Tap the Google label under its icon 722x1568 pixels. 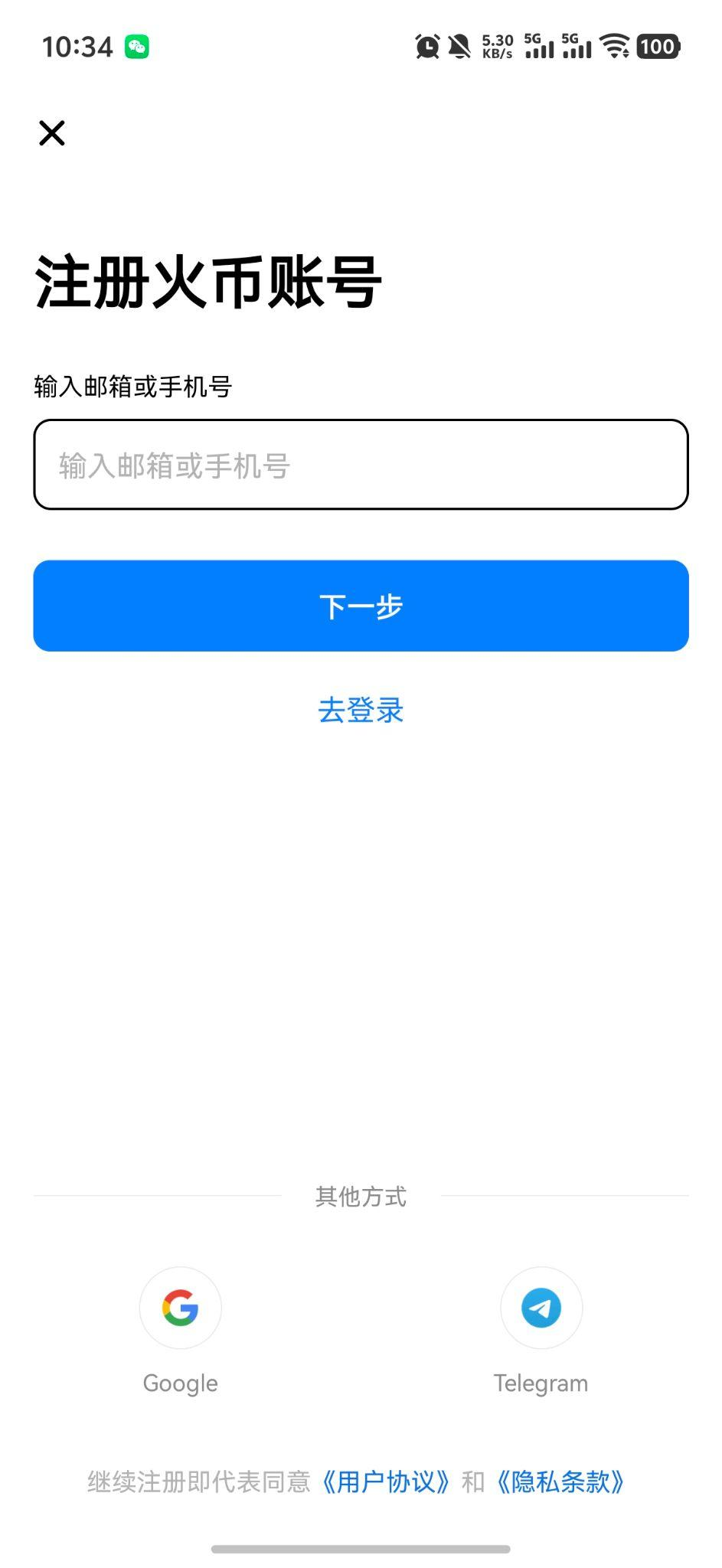coord(181,1383)
